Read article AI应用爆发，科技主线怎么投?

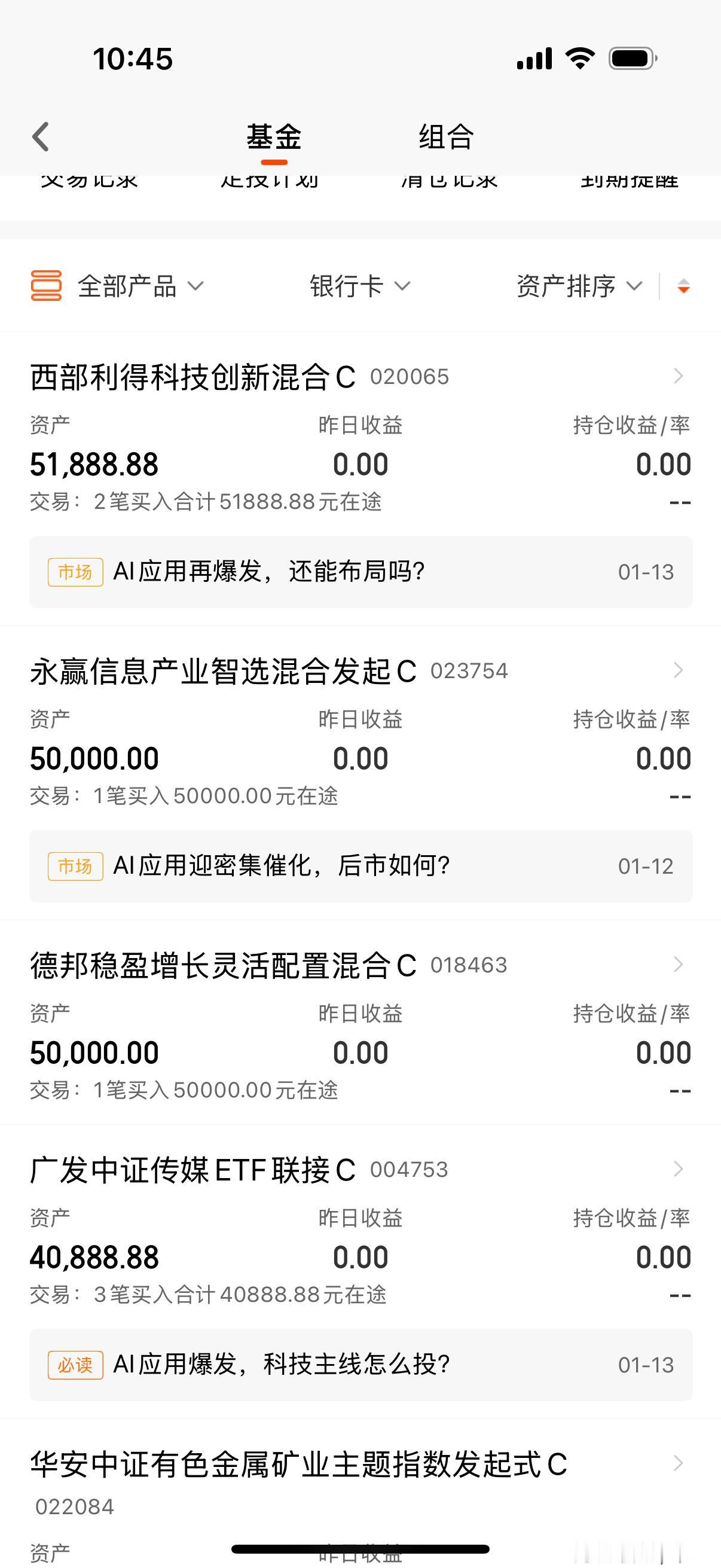coord(361,1365)
